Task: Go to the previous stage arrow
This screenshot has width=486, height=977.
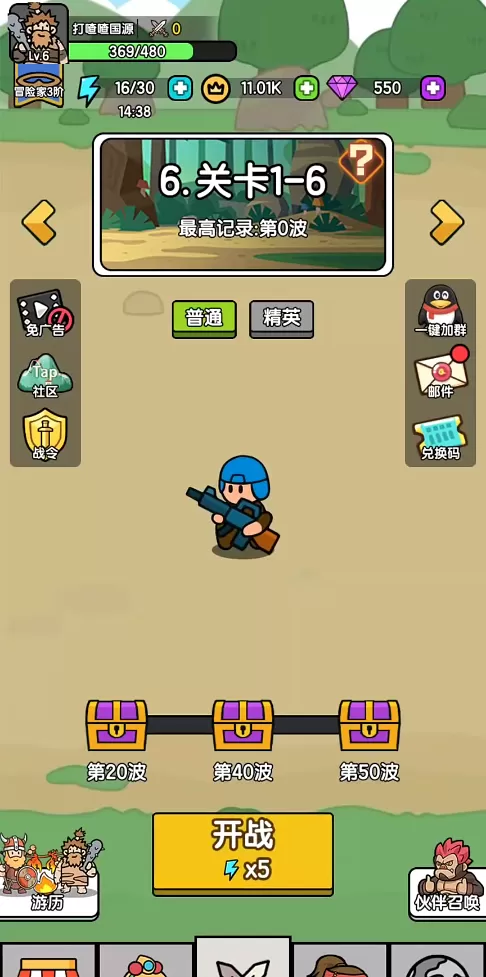Action: (x=39, y=222)
